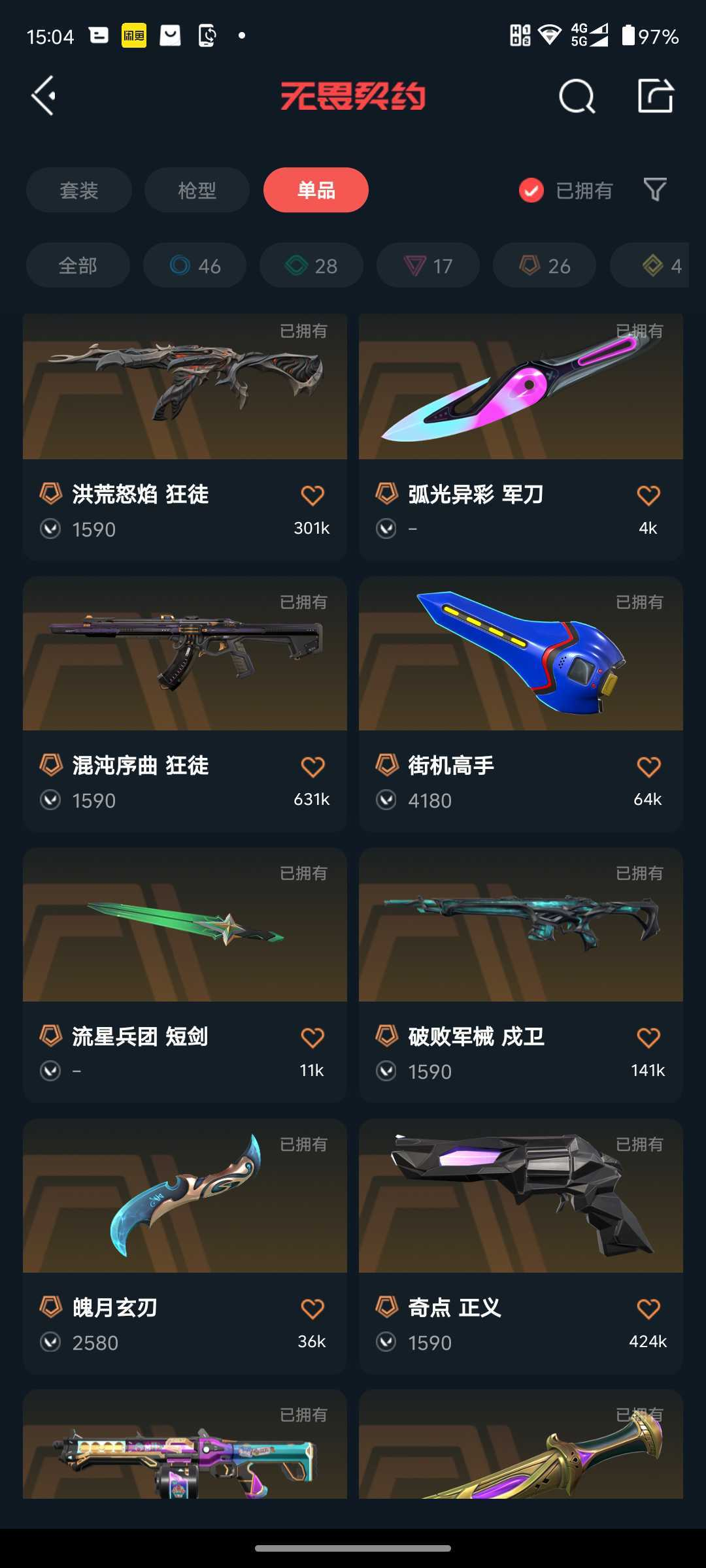Click the share icon at top right
The image size is (706, 1568).
656,97
